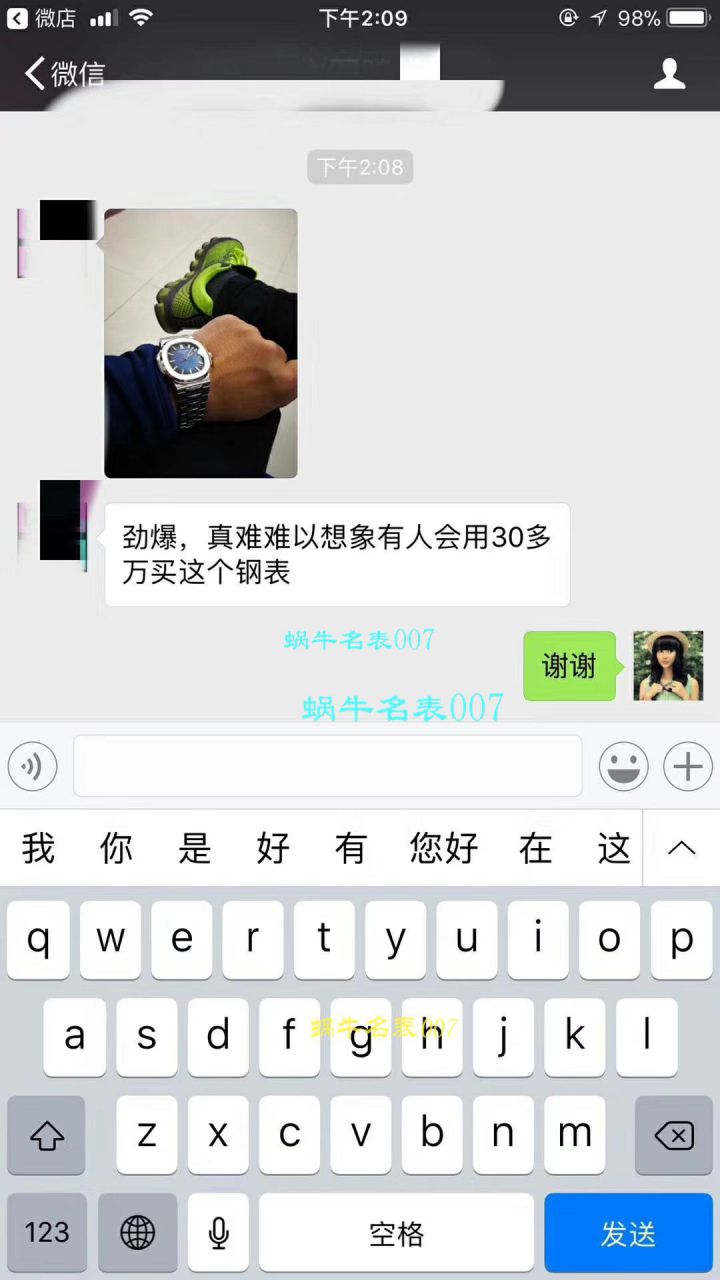Tap the battery indicator showing 98%
The width and height of the screenshot is (720, 1280).
[x=681, y=16]
